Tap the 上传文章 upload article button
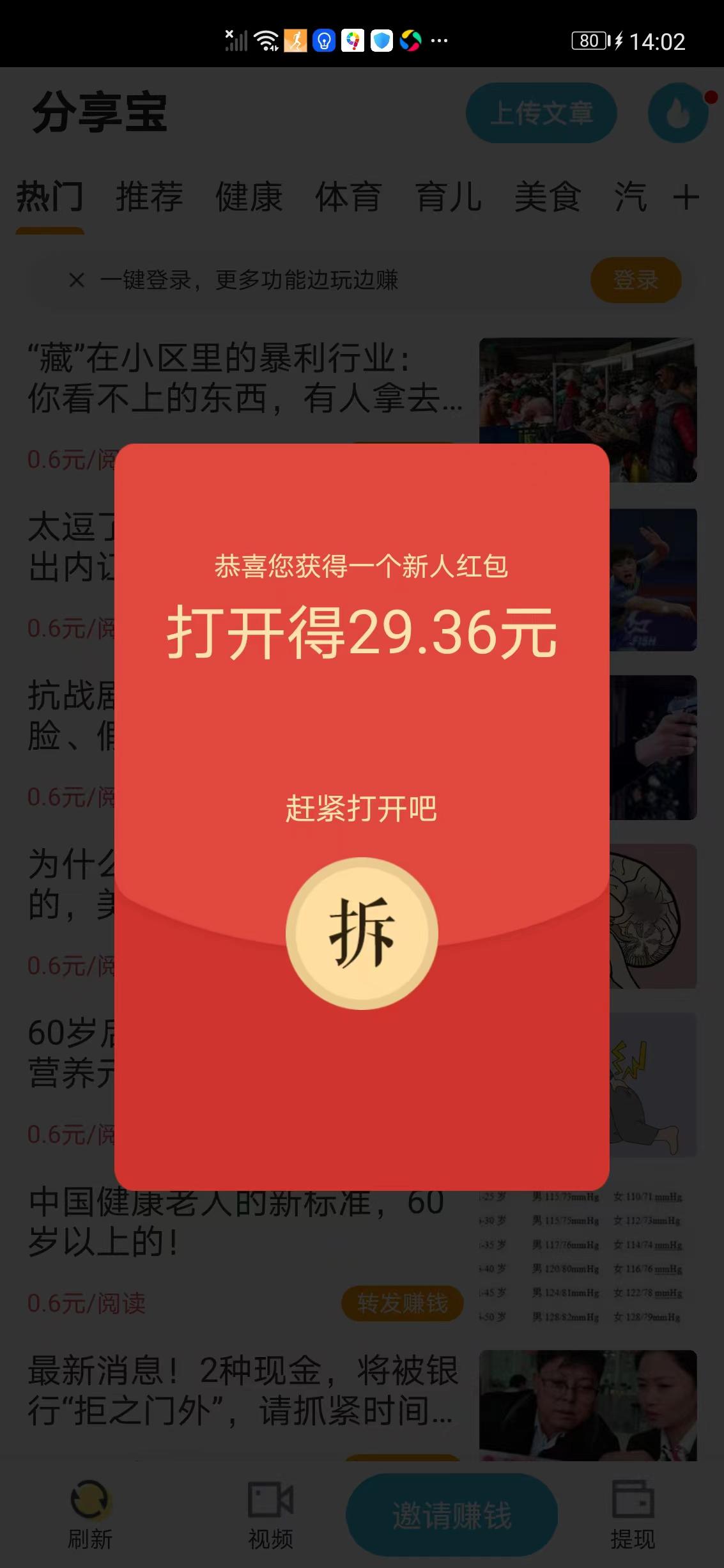724x1568 pixels. tap(541, 114)
